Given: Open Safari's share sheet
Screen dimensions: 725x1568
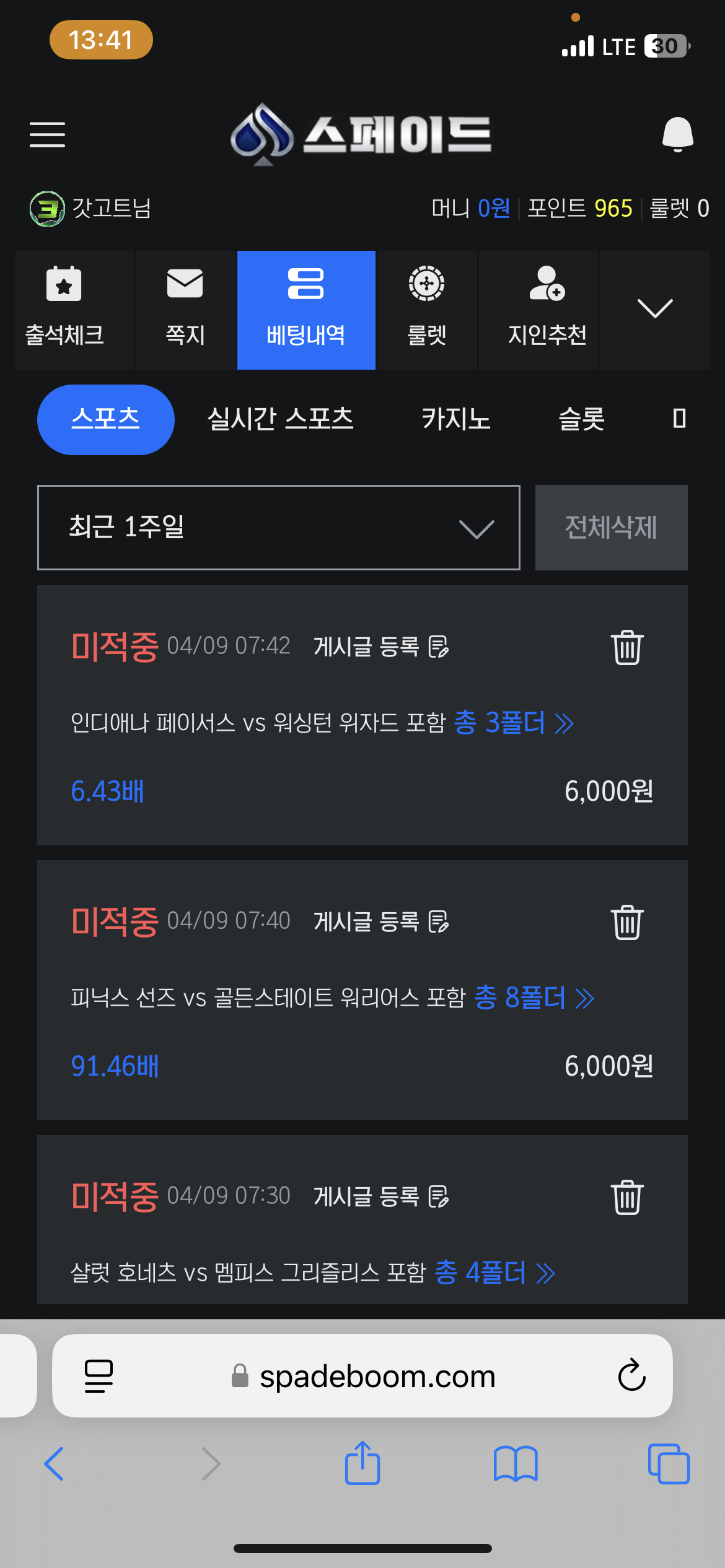Looking at the screenshot, I should click(362, 1463).
